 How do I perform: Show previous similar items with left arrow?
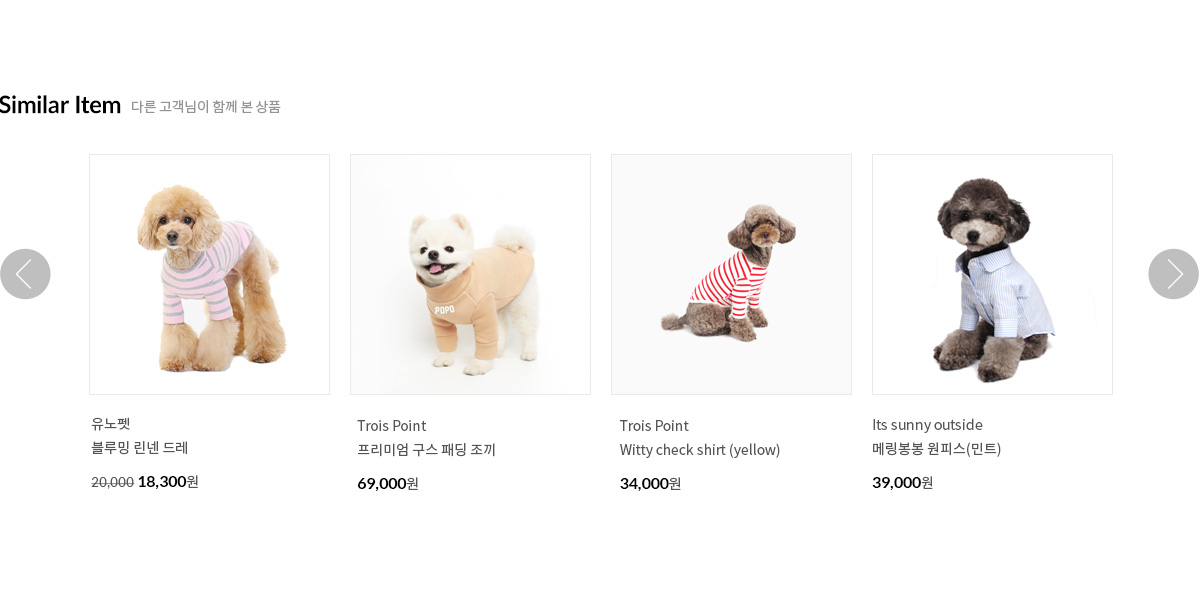[x=25, y=274]
